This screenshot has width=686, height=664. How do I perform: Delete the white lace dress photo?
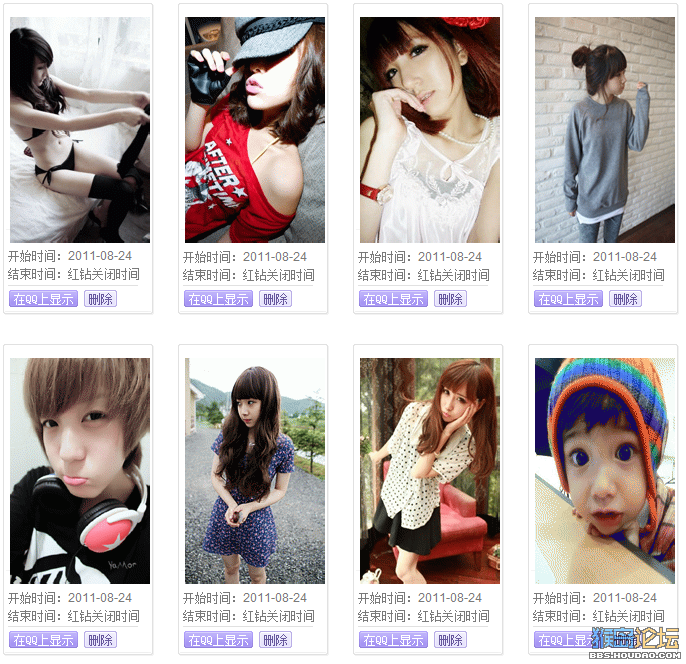450,299
